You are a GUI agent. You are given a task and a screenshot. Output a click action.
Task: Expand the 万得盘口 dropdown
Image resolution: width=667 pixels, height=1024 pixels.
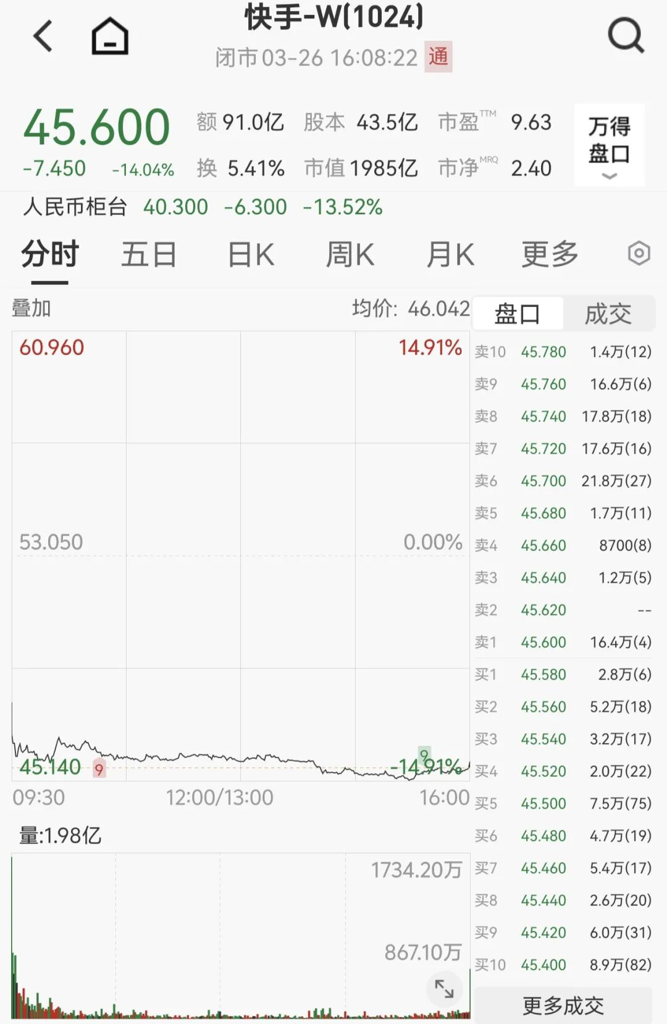coord(609,147)
